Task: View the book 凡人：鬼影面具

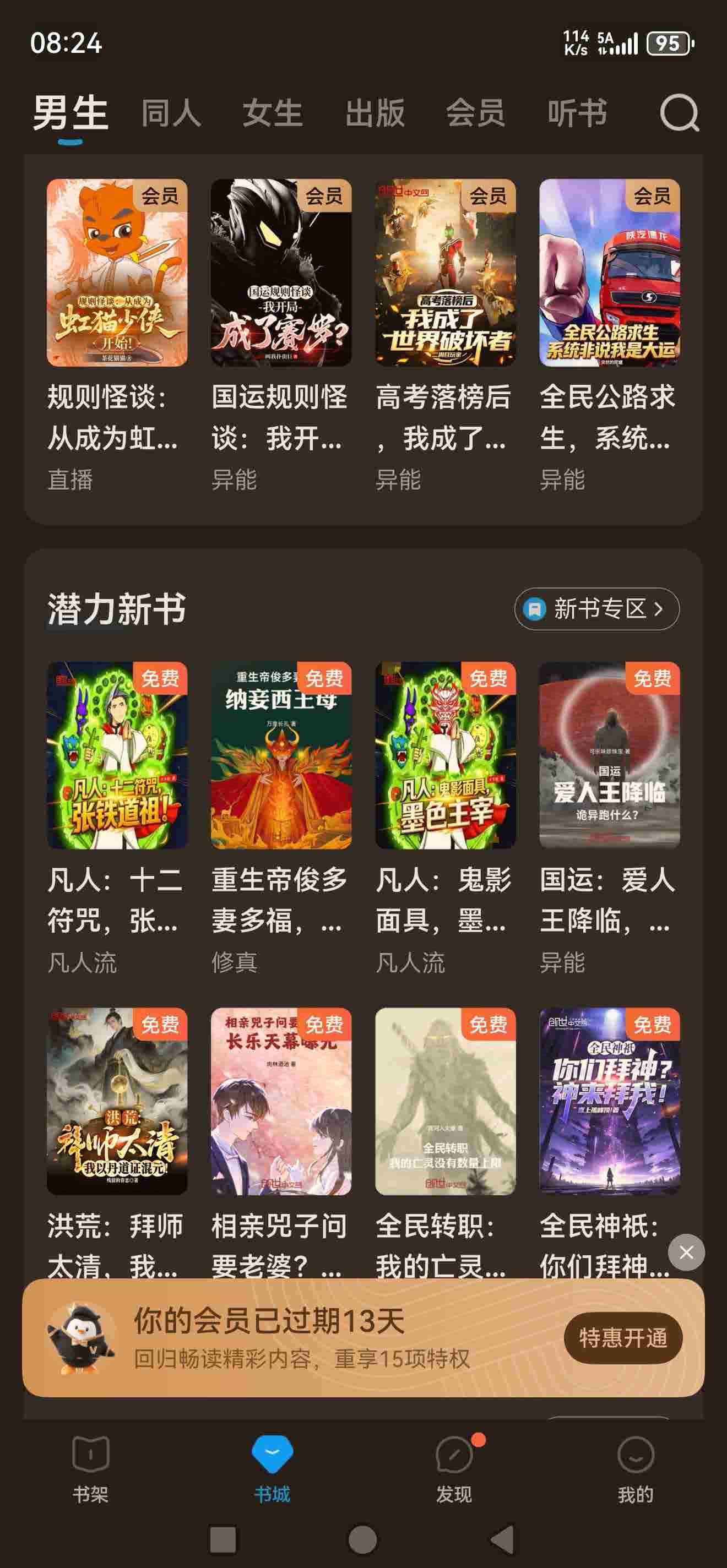Action: click(x=445, y=755)
